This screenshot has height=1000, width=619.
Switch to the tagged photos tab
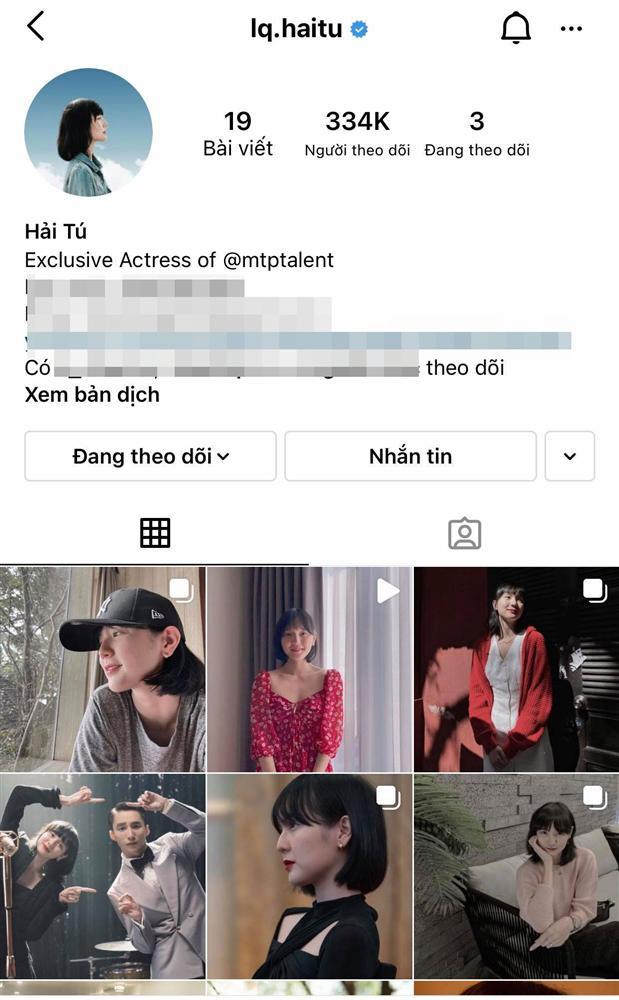[464, 533]
